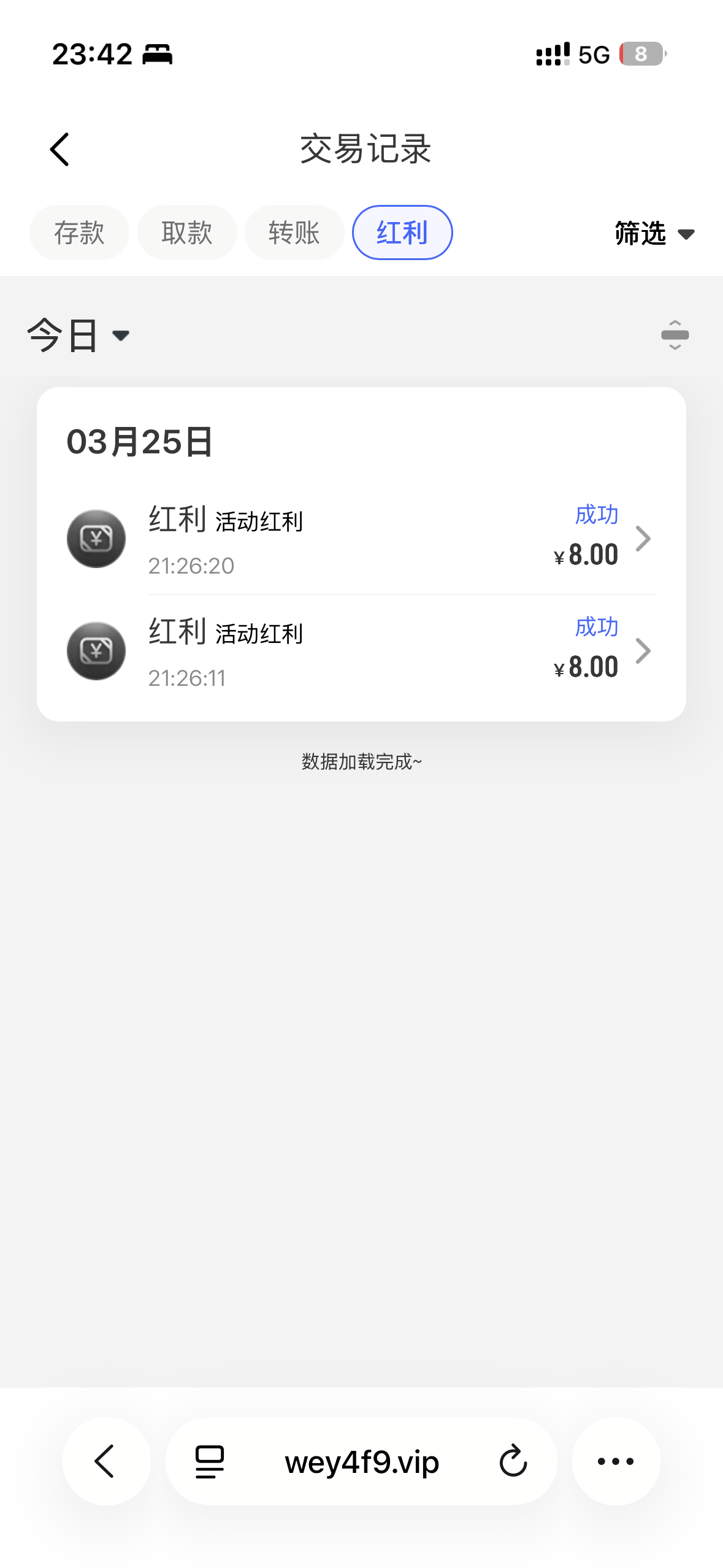Viewport: 723px width, 1568px height.
Task: Open the 活动红利 record from 21:26:11
Action: [x=361, y=651]
